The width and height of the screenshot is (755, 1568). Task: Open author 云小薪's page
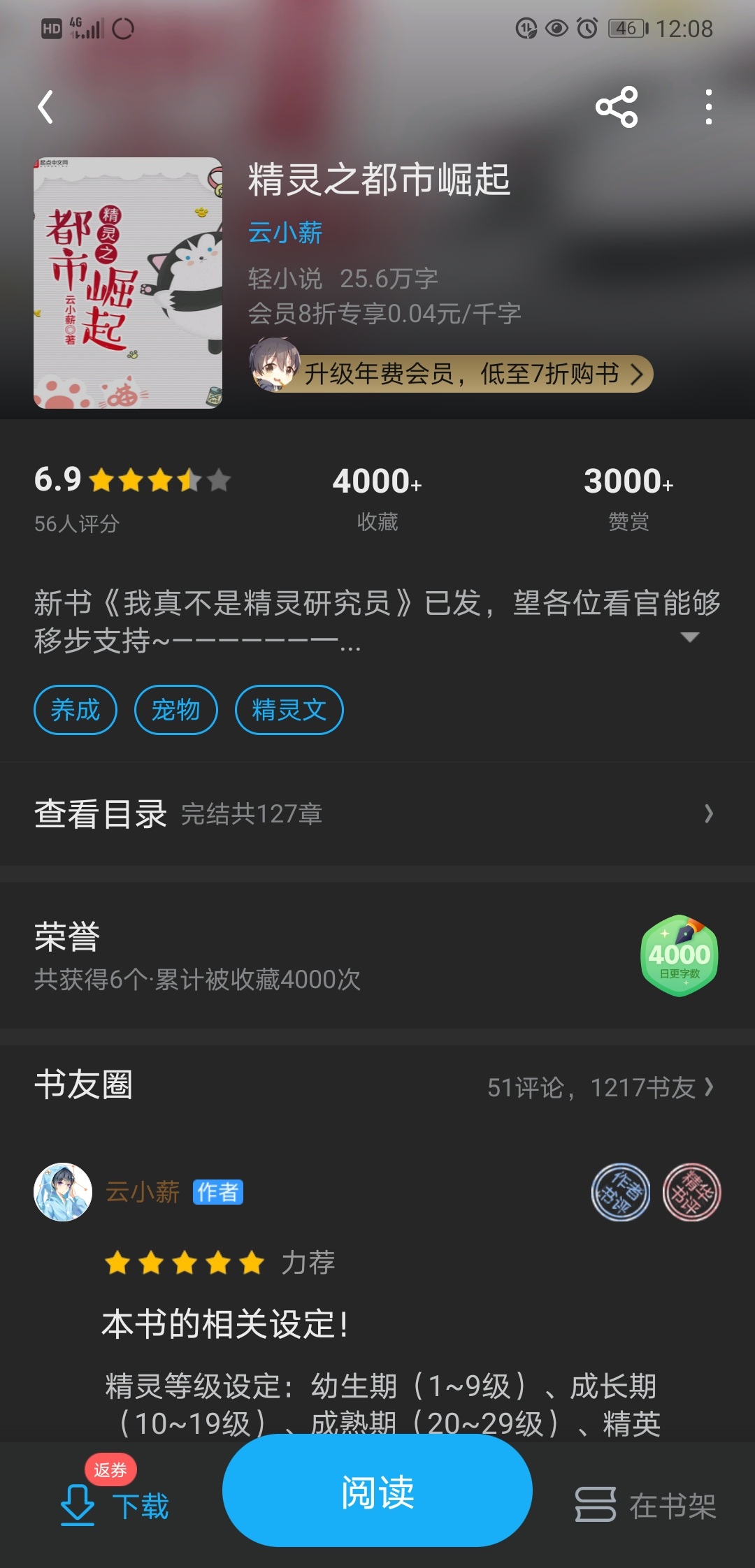pyautogui.click(x=285, y=233)
